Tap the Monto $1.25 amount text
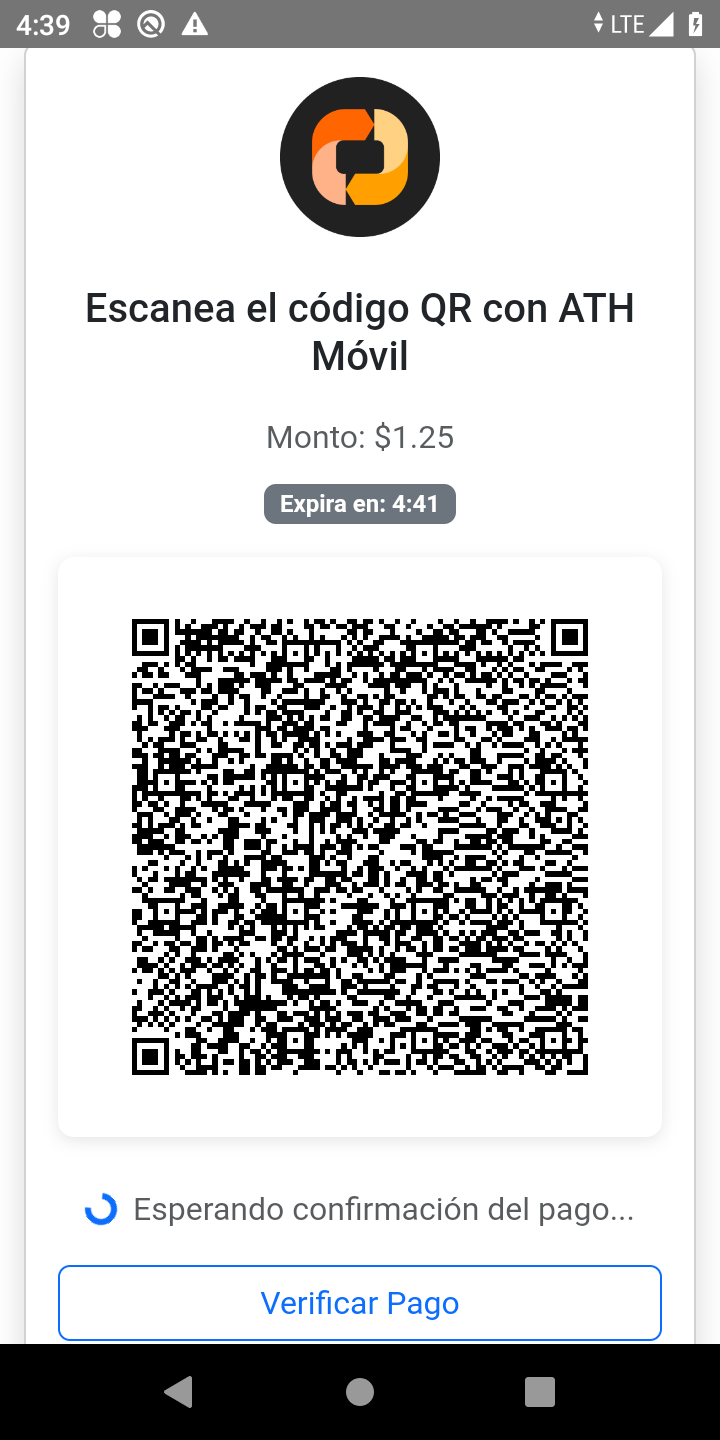 360,437
